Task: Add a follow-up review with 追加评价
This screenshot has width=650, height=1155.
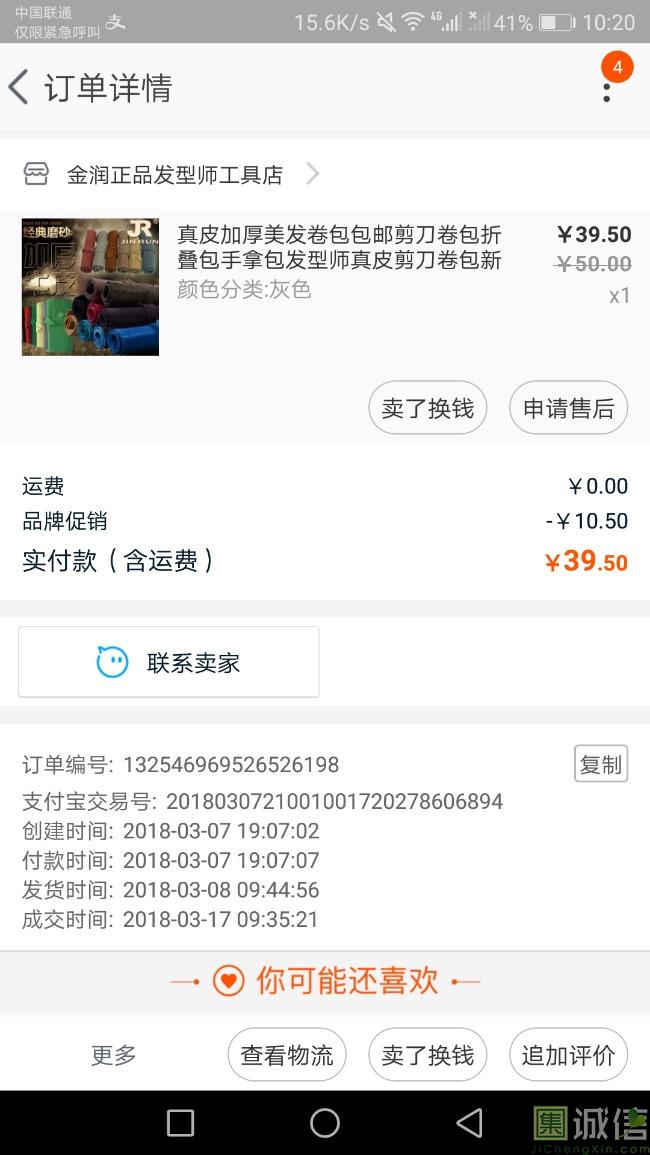Action: 568,1055
